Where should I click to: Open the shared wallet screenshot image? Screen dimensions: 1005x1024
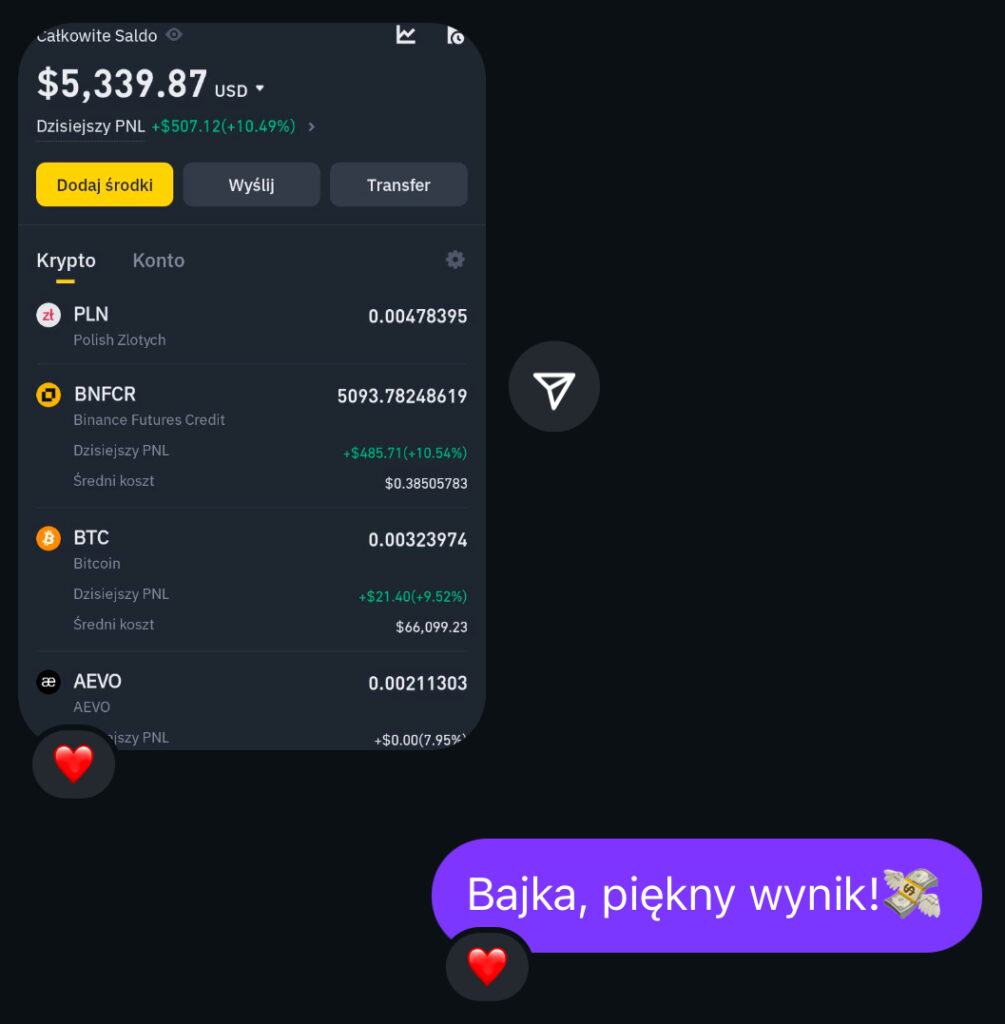(x=251, y=400)
